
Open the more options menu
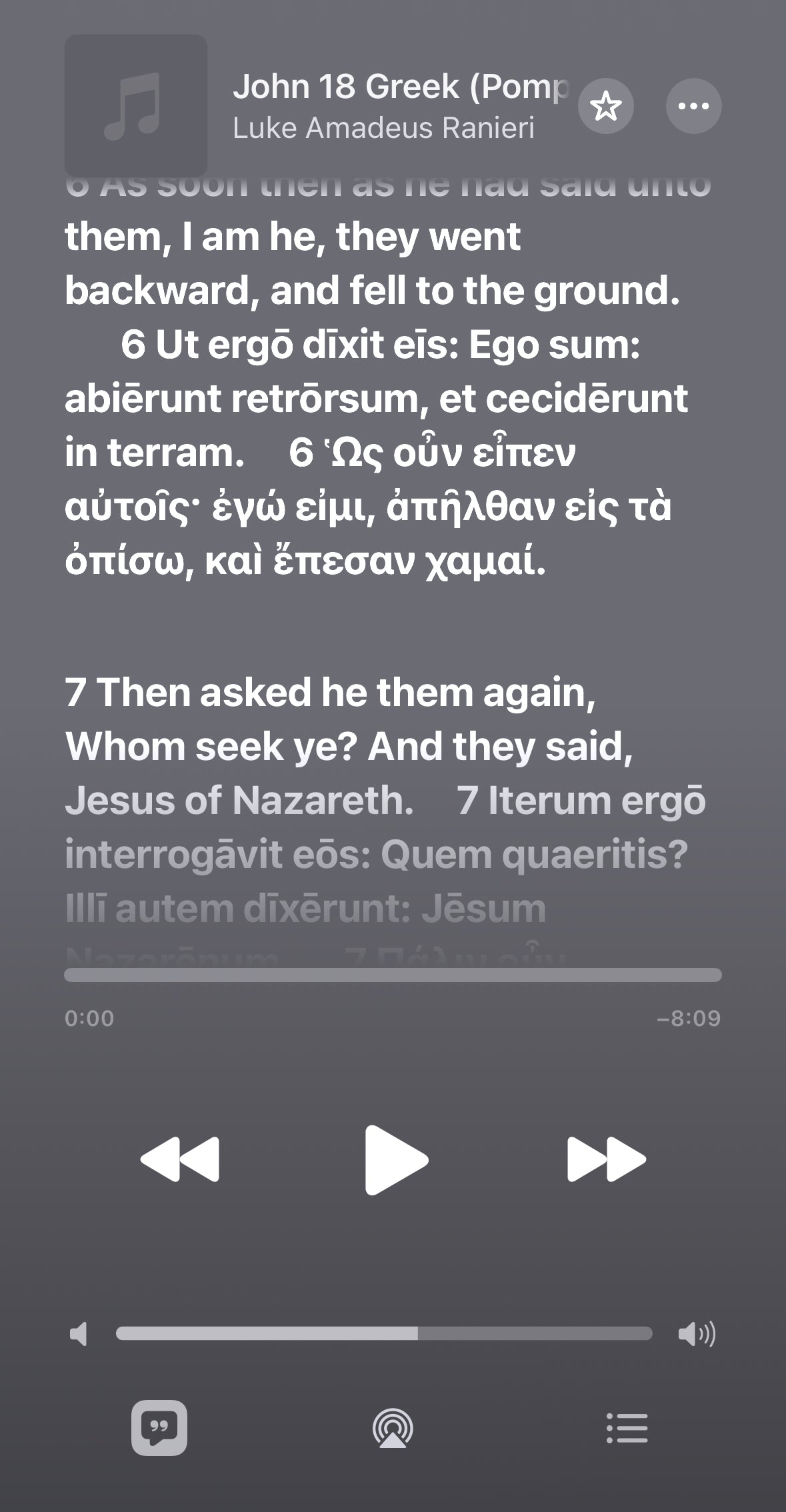693,106
